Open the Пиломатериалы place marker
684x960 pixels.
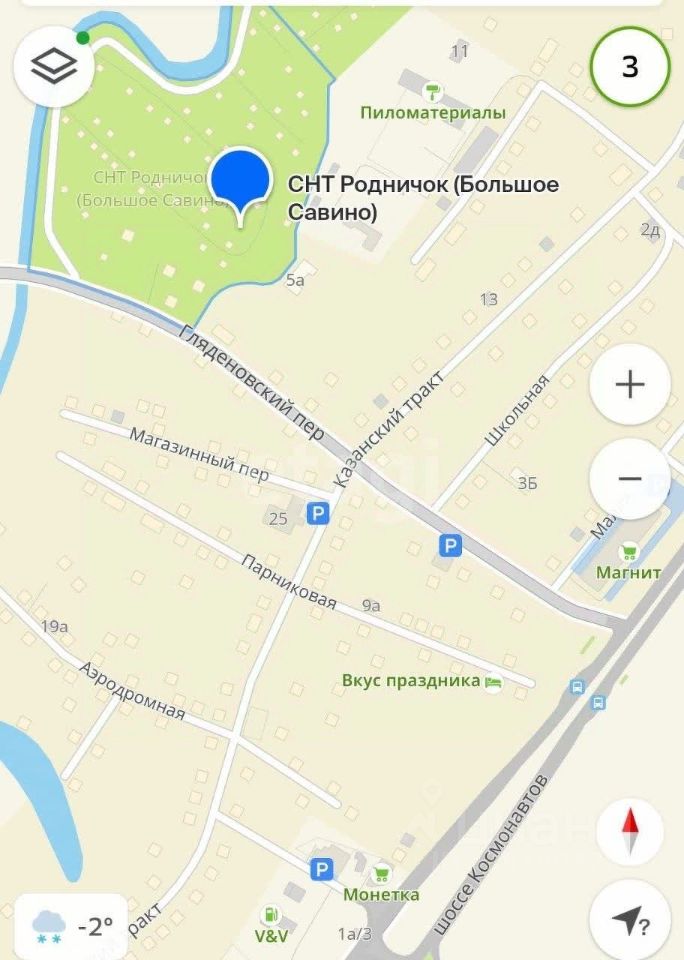pos(433,94)
